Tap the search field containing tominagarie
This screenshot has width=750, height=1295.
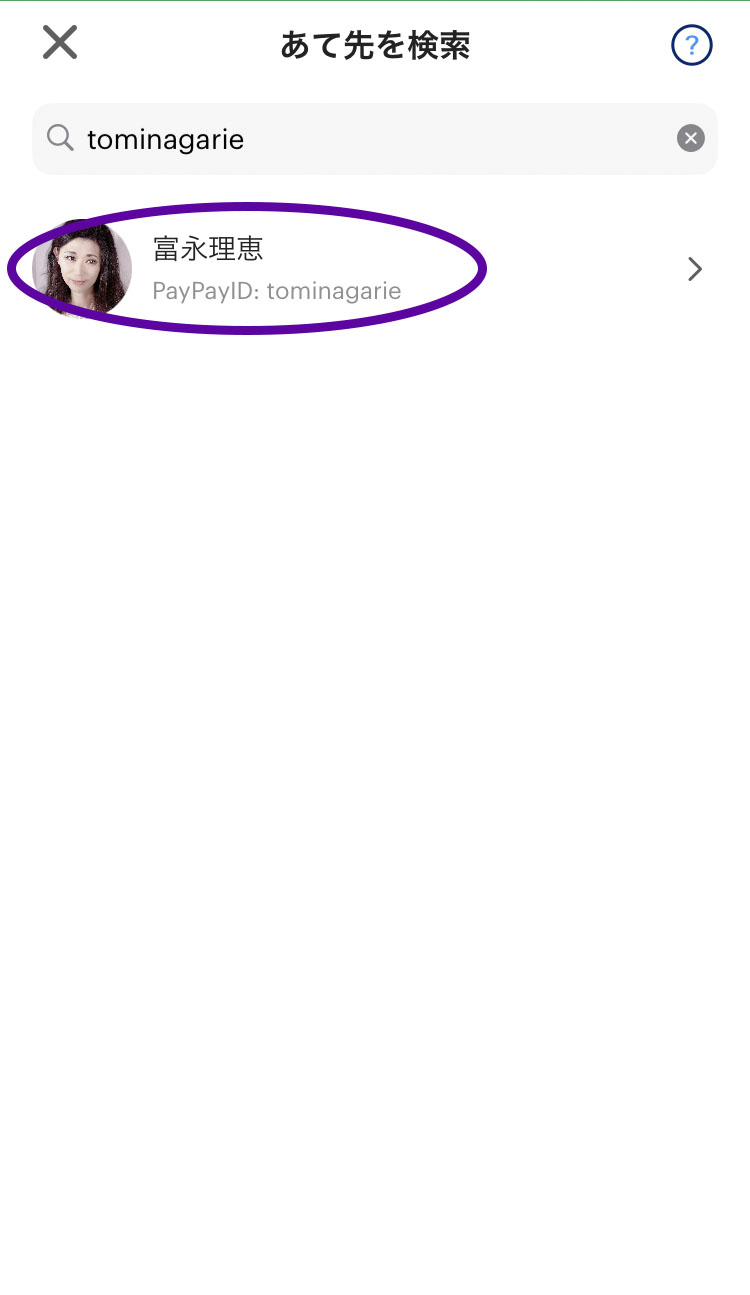375,139
